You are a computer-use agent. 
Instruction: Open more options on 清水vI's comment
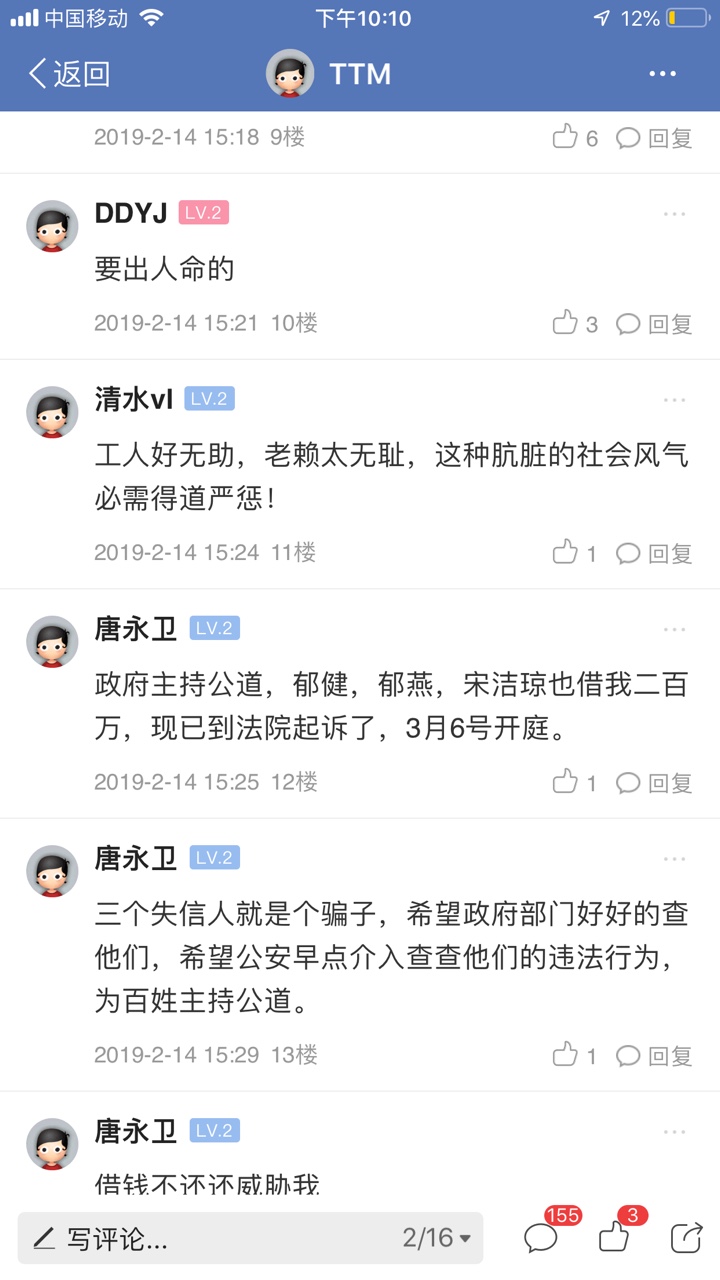point(674,400)
